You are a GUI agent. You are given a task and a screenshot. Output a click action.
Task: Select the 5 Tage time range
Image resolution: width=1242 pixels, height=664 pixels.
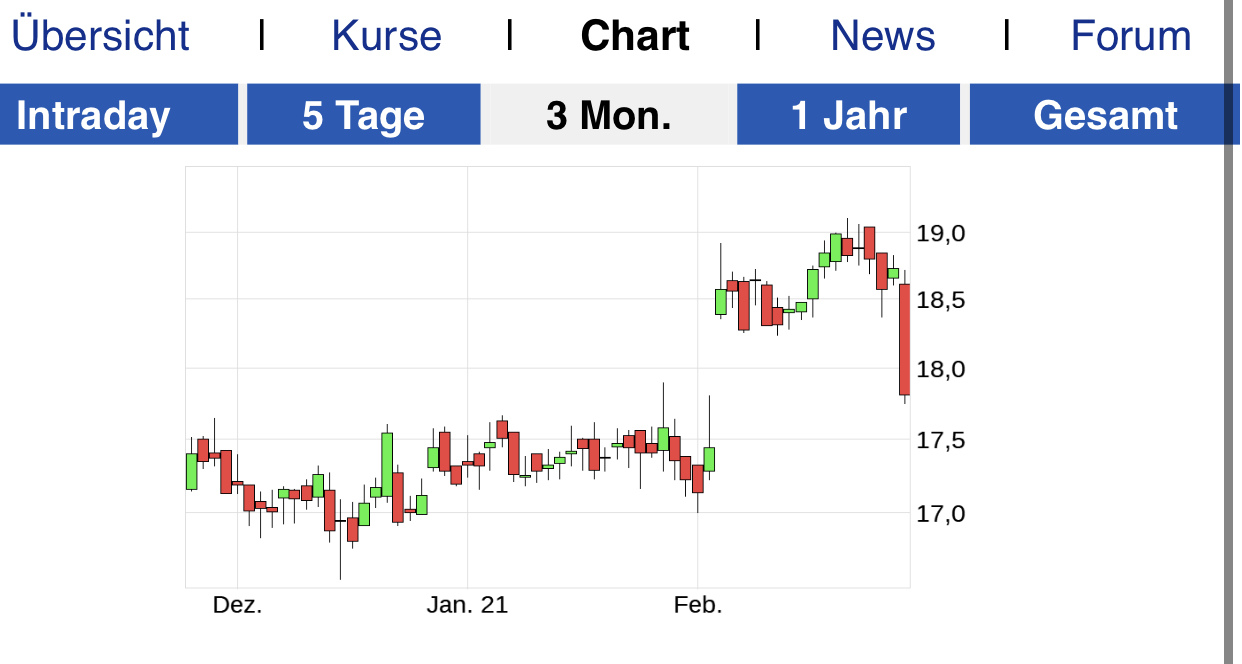tap(363, 116)
